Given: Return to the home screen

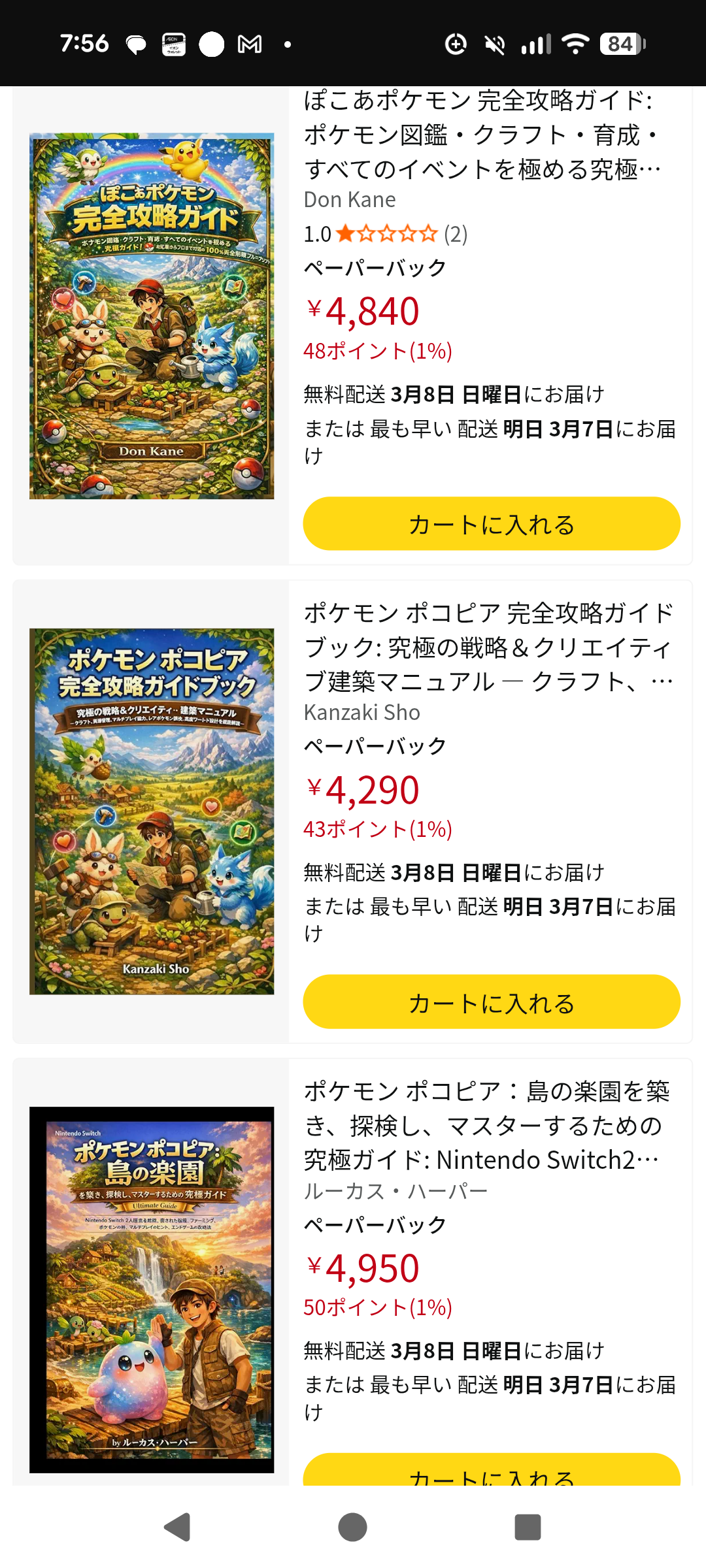Looking at the screenshot, I should click(x=352, y=1527).
